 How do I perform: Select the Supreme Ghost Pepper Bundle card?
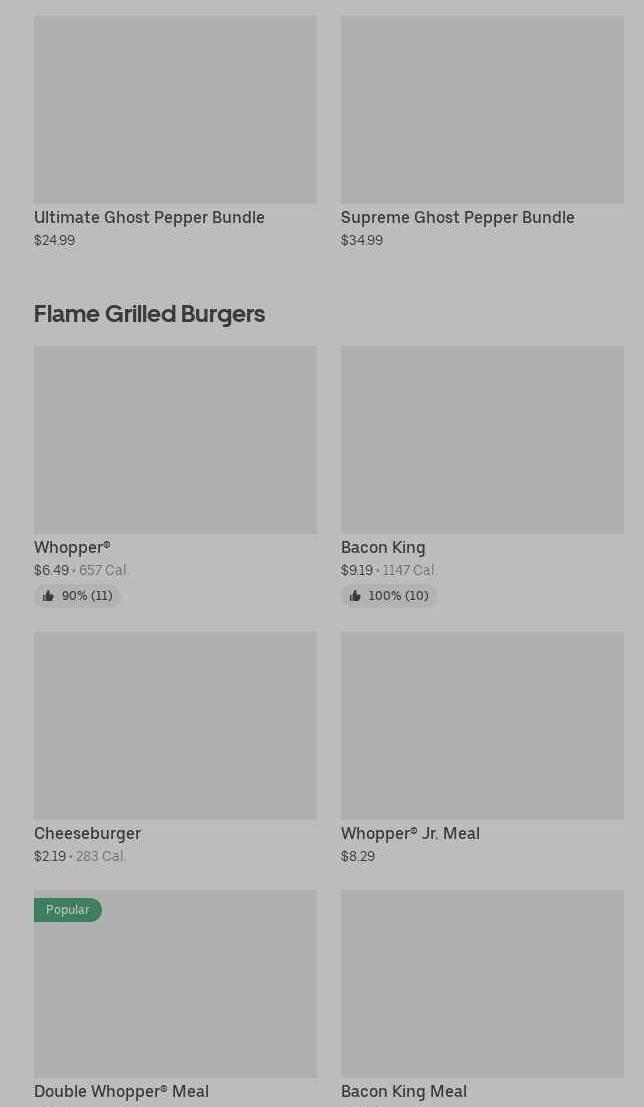(x=482, y=132)
